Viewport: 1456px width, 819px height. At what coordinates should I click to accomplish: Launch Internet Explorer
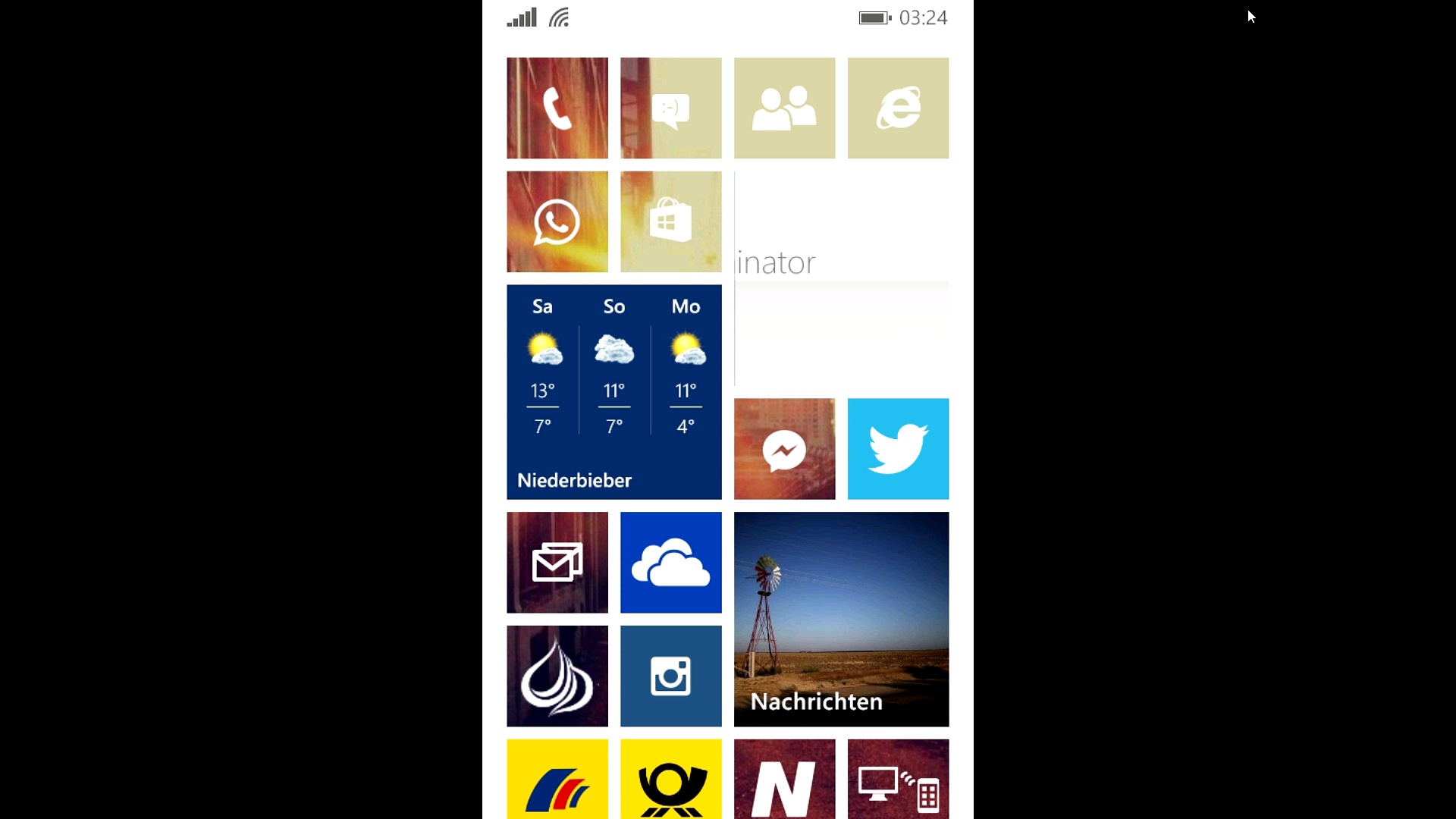tap(898, 108)
